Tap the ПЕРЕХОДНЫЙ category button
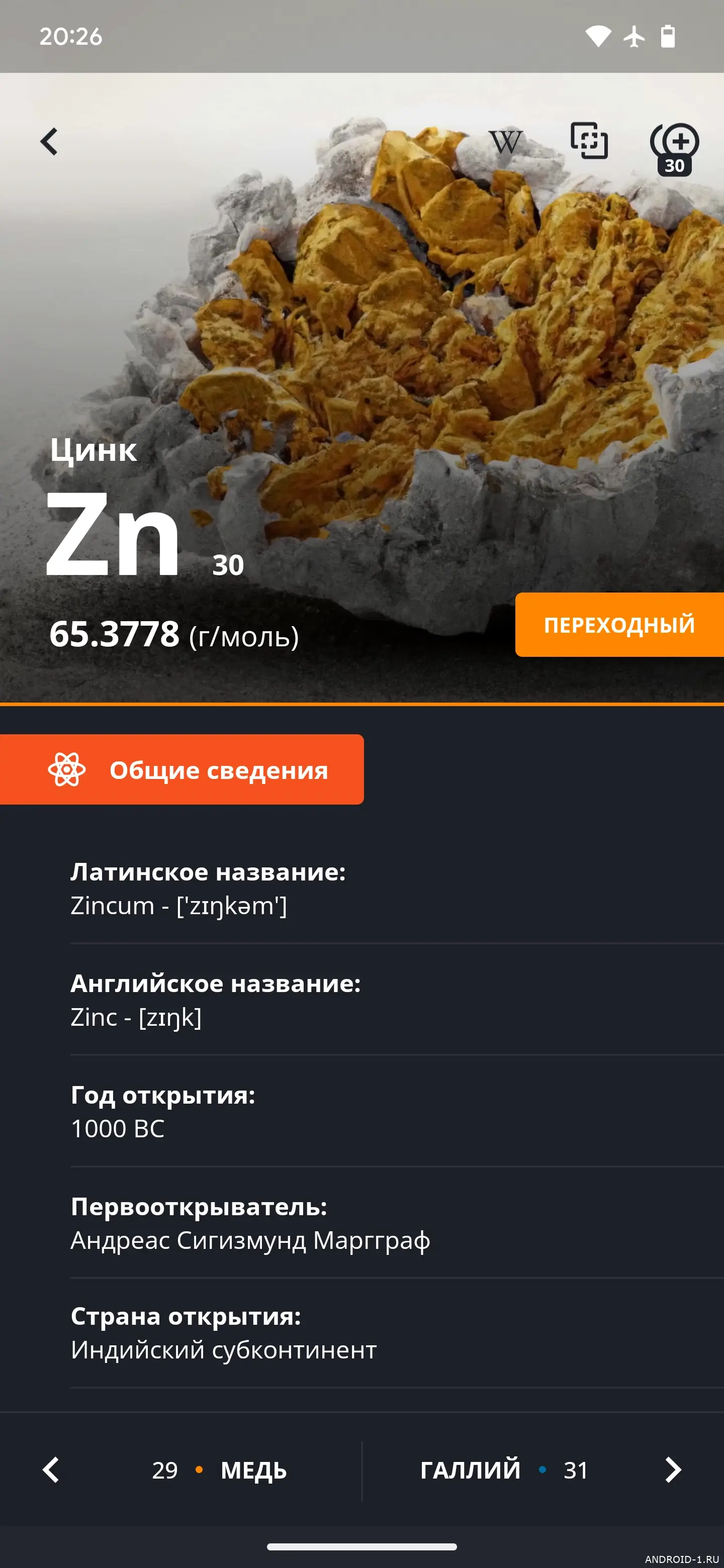The height and width of the screenshot is (1568, 724). (618, 625)
